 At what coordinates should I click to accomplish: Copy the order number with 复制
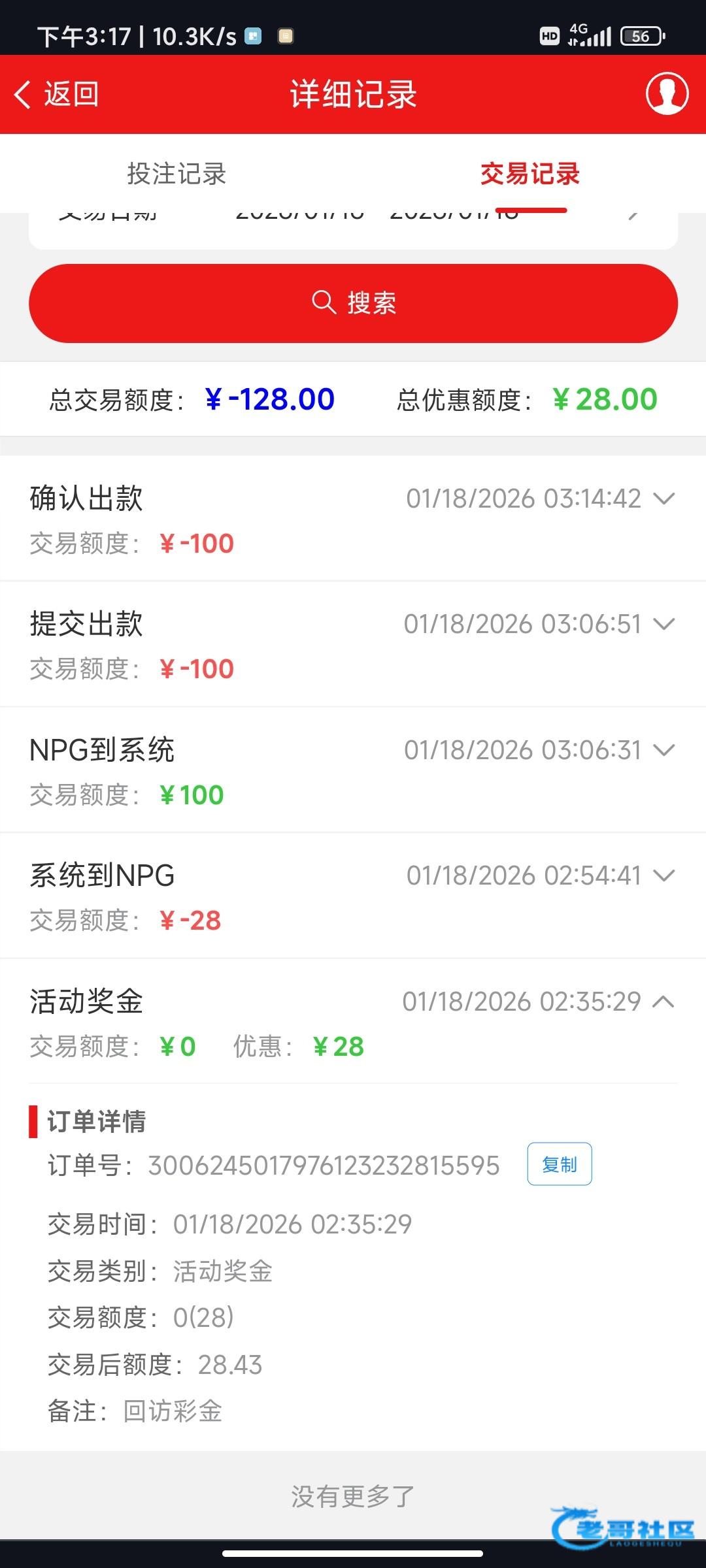[x=559, y=1164]
